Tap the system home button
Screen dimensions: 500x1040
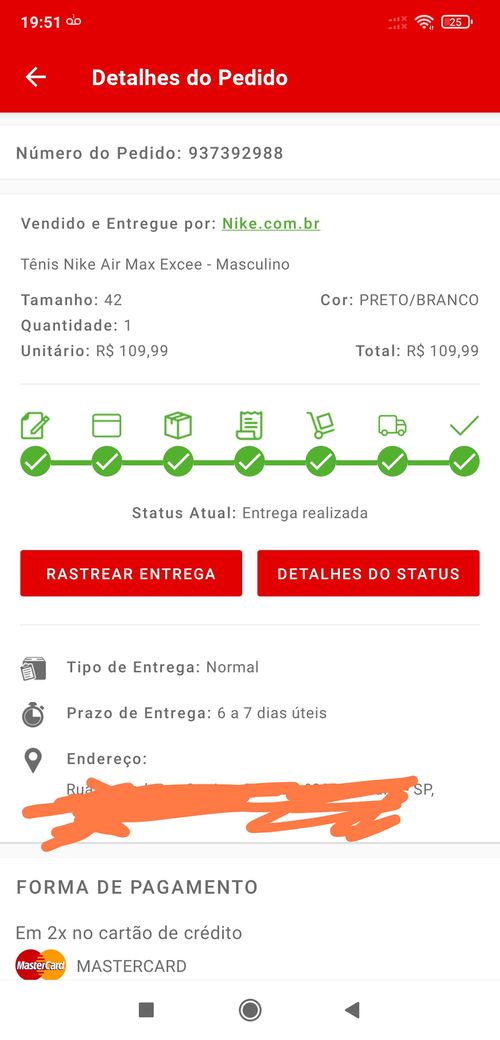[250, 1010]
